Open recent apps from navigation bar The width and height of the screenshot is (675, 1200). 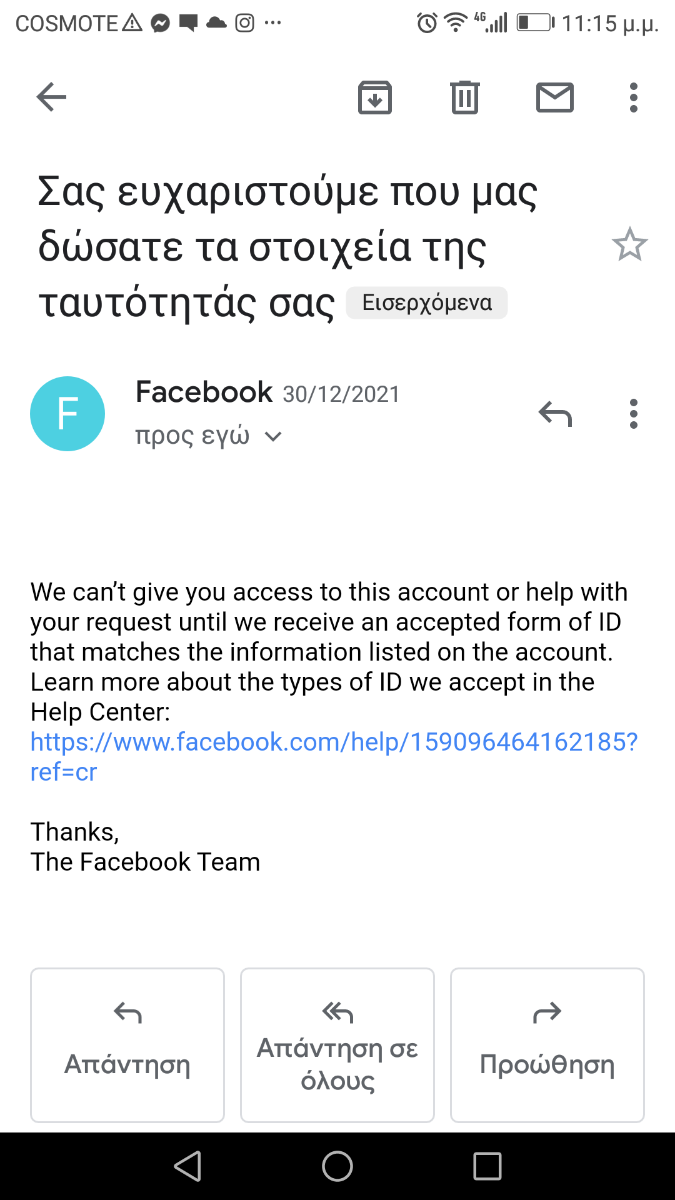[x=487, y=1165]
